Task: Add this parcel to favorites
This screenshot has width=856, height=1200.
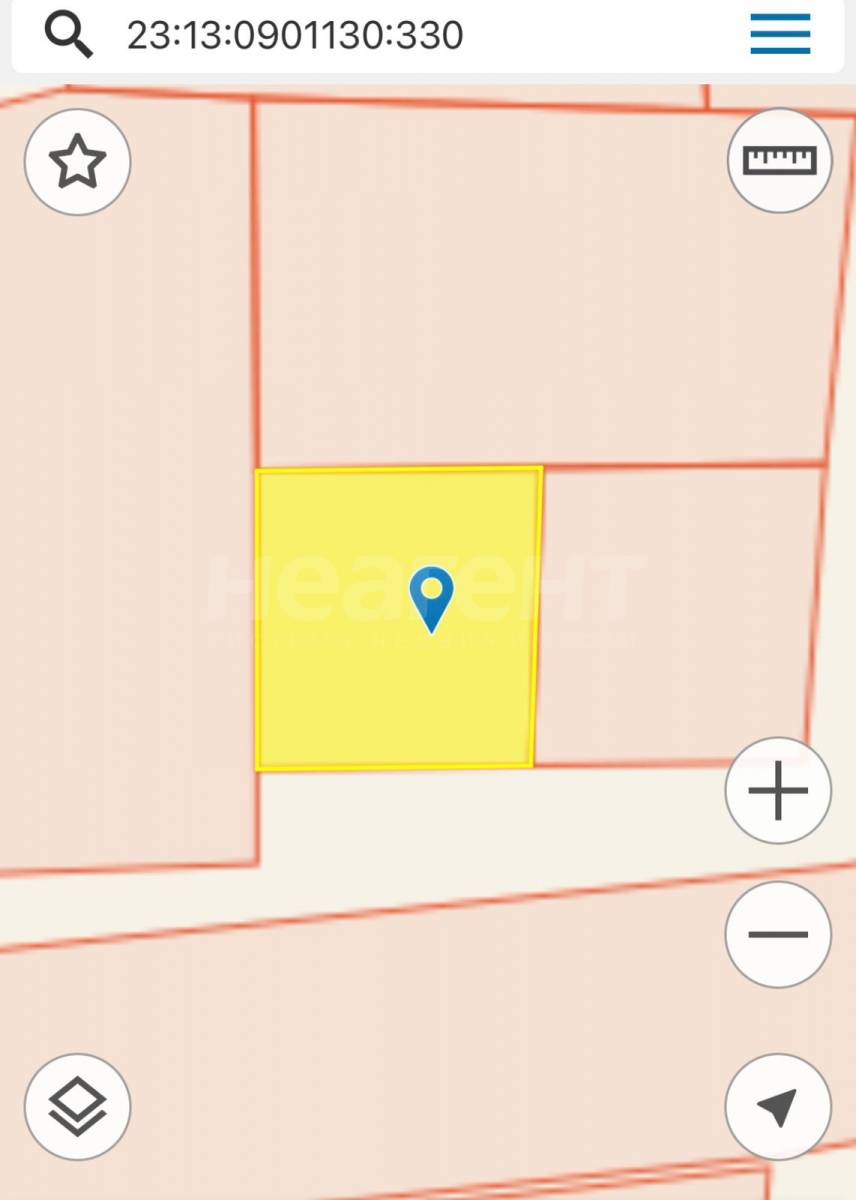Action: 78,162
